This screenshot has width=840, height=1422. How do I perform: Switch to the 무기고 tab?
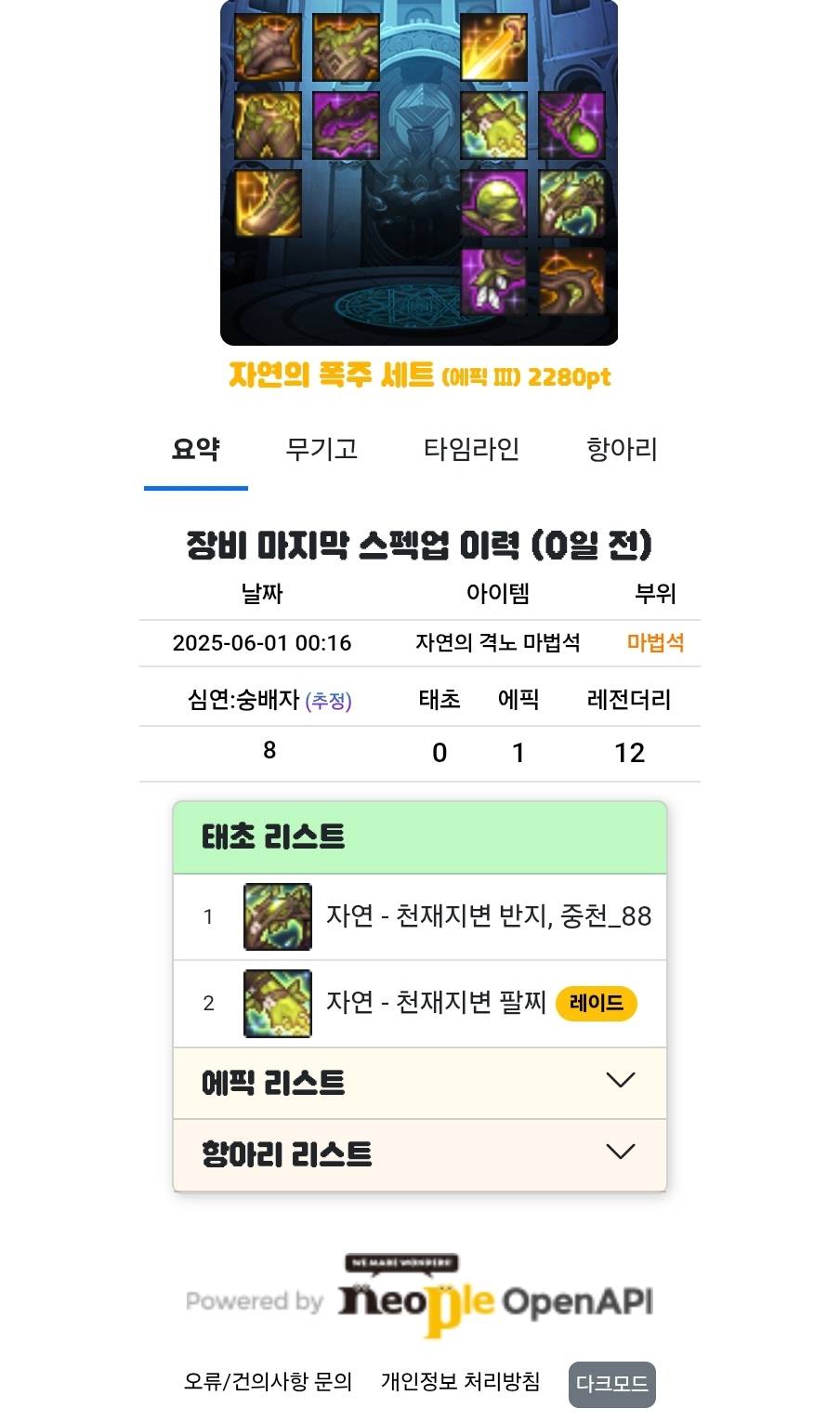[x=322, y=450]
